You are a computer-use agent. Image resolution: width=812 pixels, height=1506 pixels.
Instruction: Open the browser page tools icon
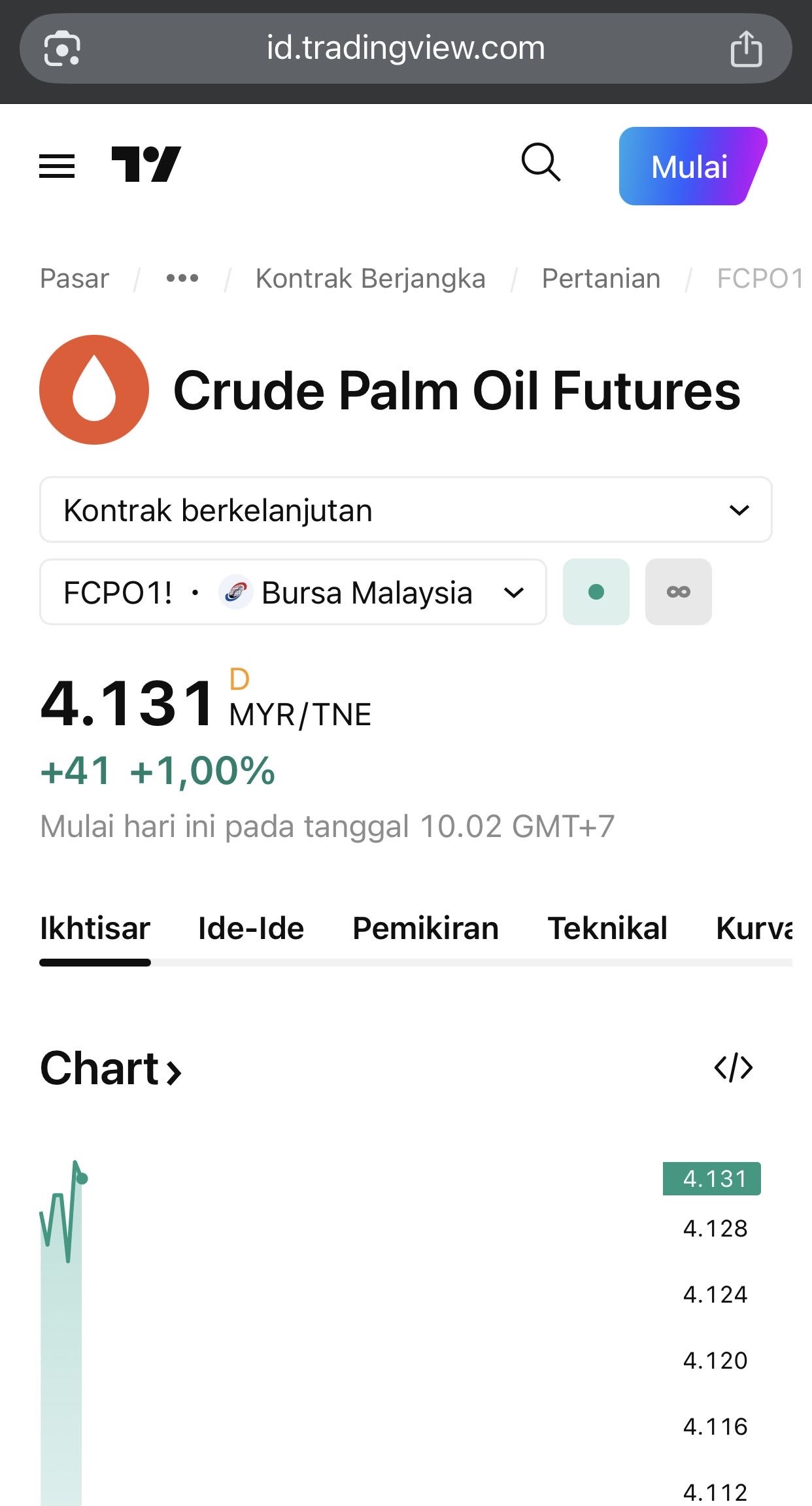click(x=62, y=48)
